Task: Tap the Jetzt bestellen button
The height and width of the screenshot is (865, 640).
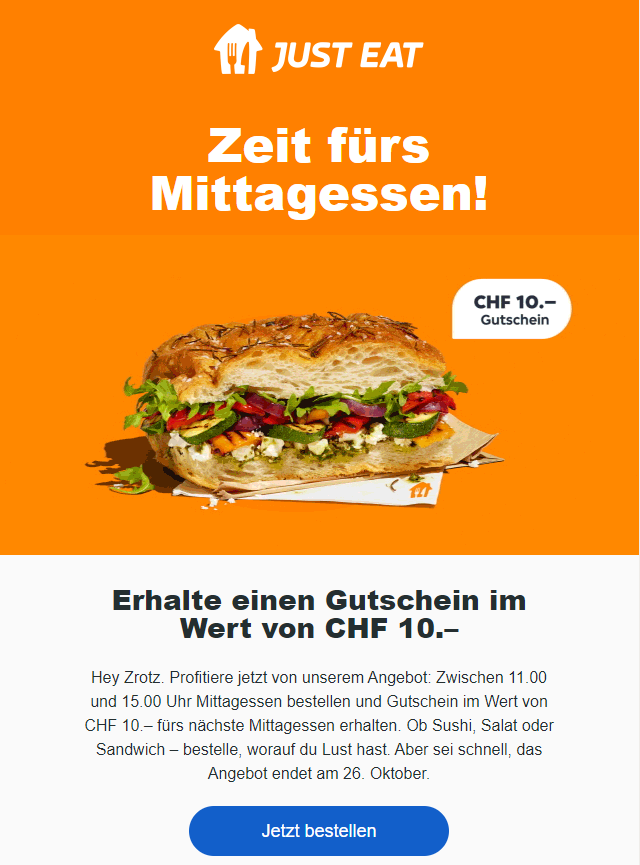Action: point(319,831)
